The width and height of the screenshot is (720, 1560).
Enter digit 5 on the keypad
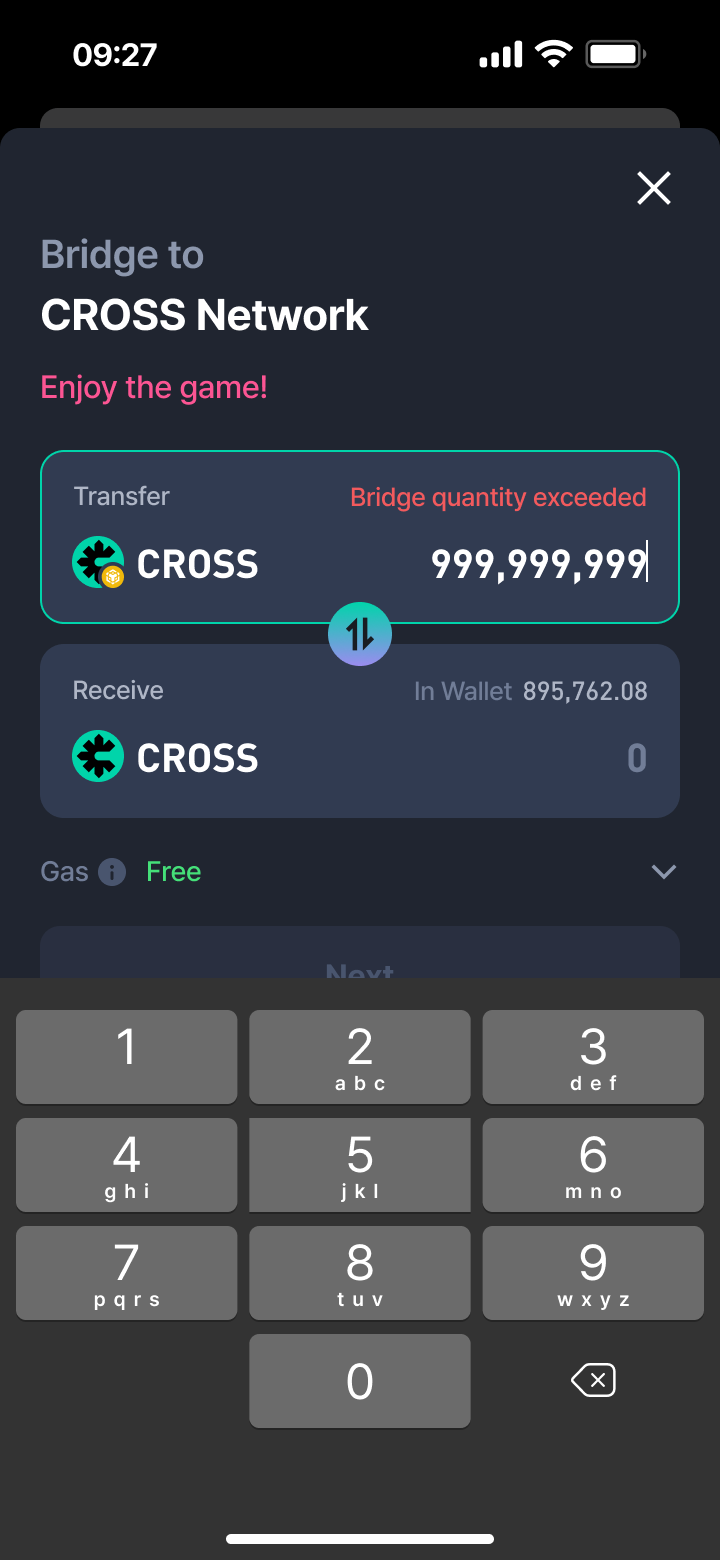tap(360, 1164)
